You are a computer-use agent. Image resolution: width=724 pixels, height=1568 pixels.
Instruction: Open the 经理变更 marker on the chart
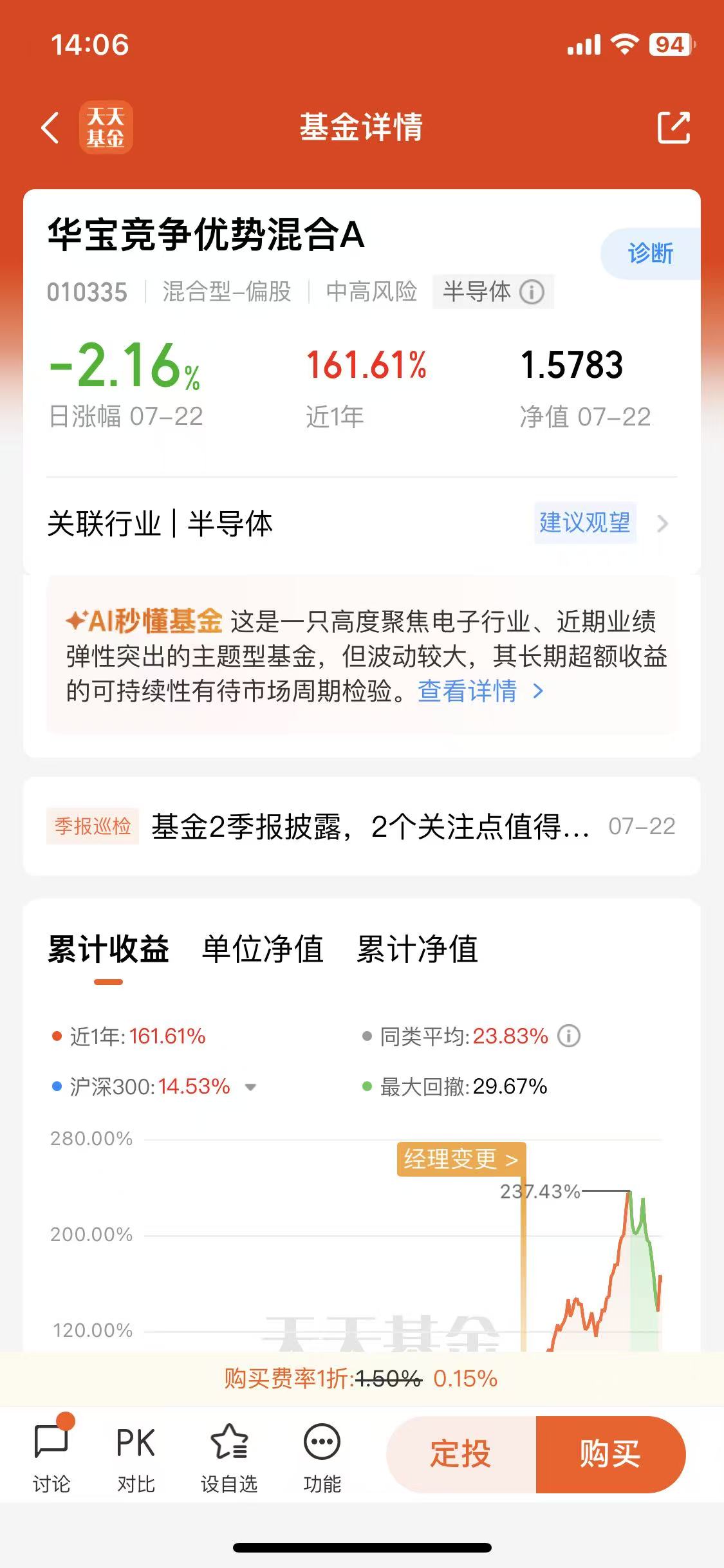pos(461,1159)
